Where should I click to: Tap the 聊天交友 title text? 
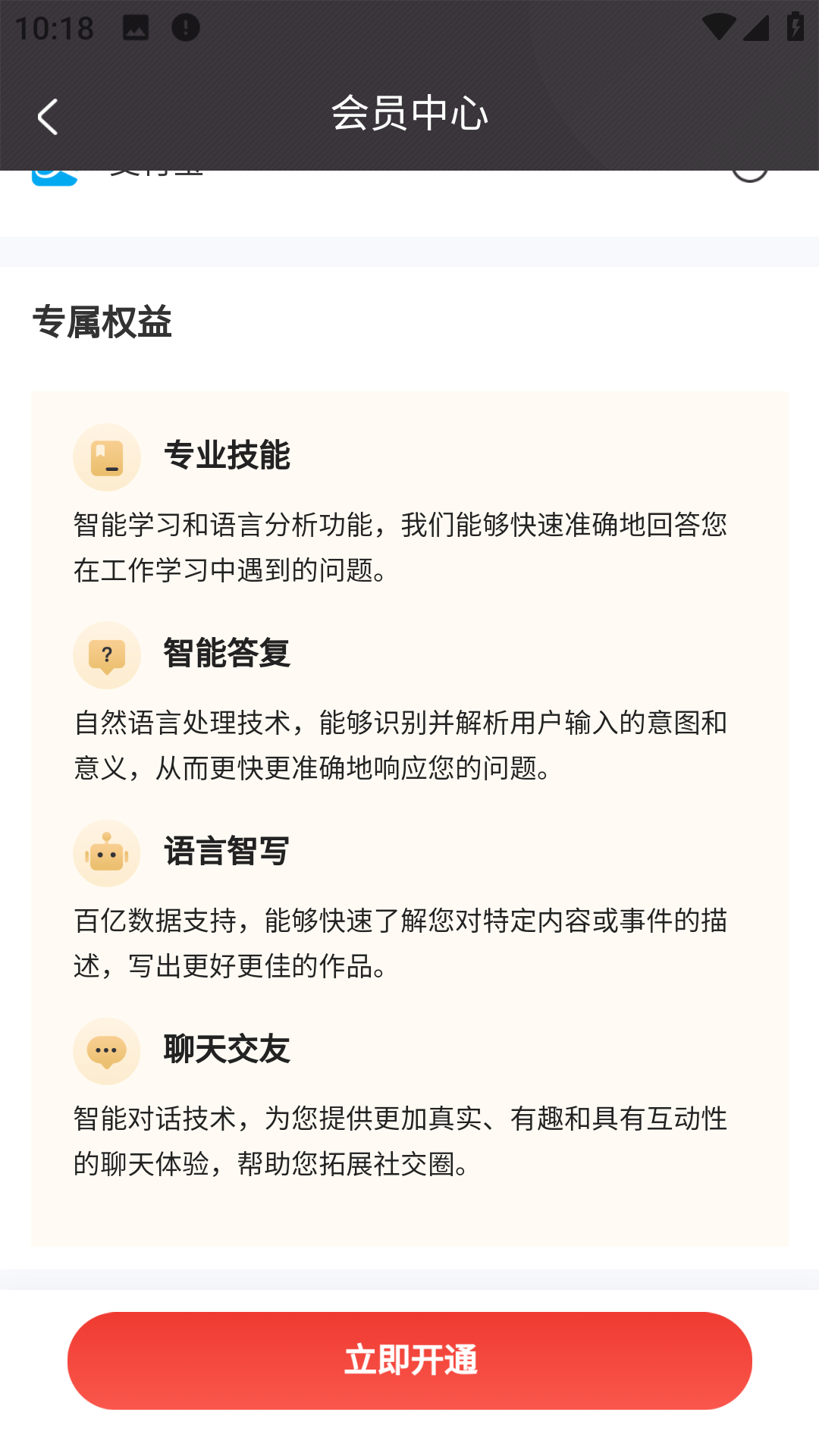point(225,1050)
